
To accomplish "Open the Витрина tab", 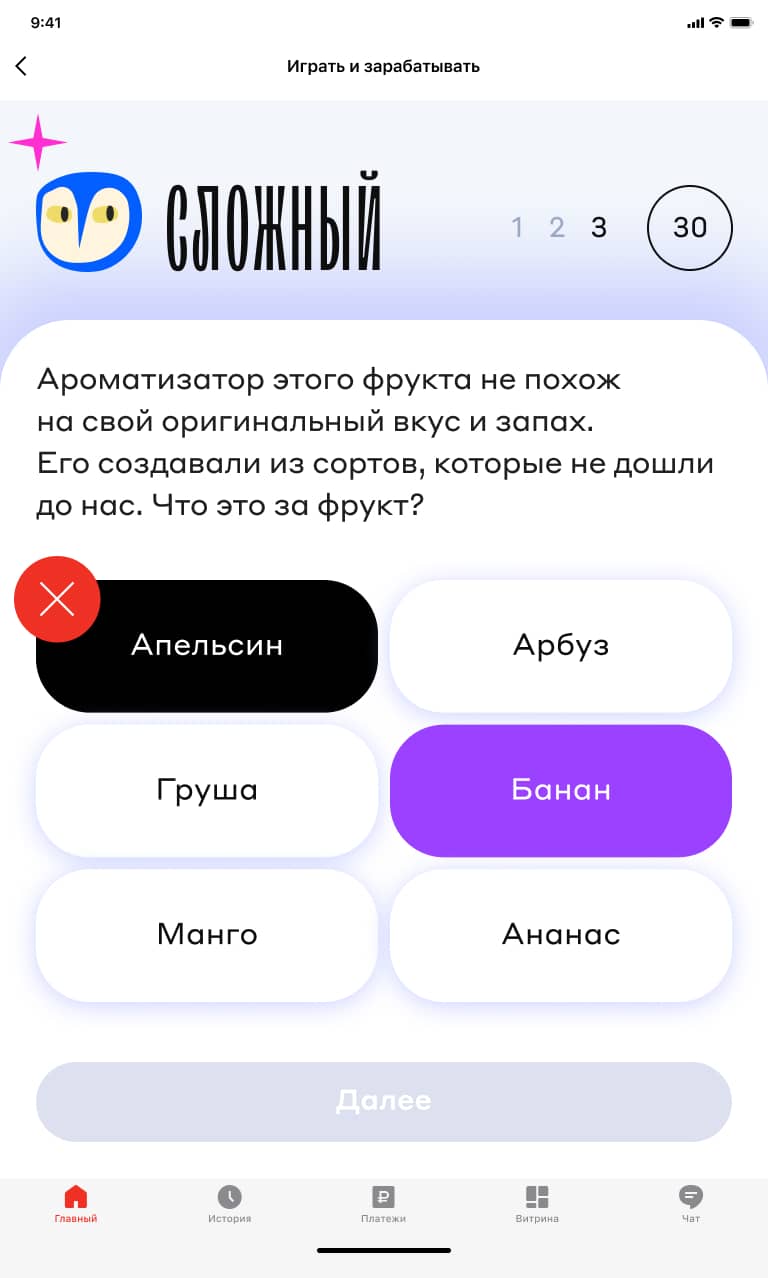I will 537,1205.
